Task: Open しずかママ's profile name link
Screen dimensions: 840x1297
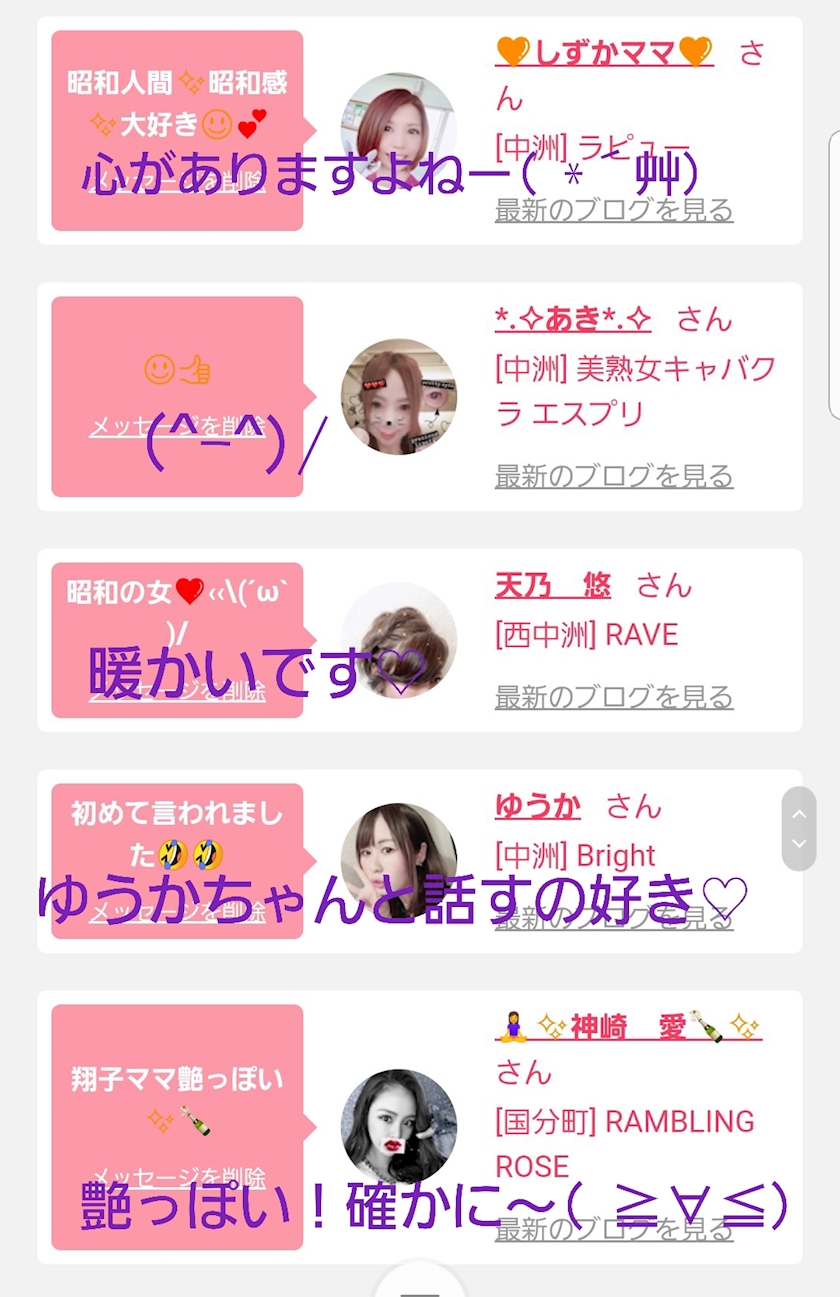Action: click(x=604, y=51)
